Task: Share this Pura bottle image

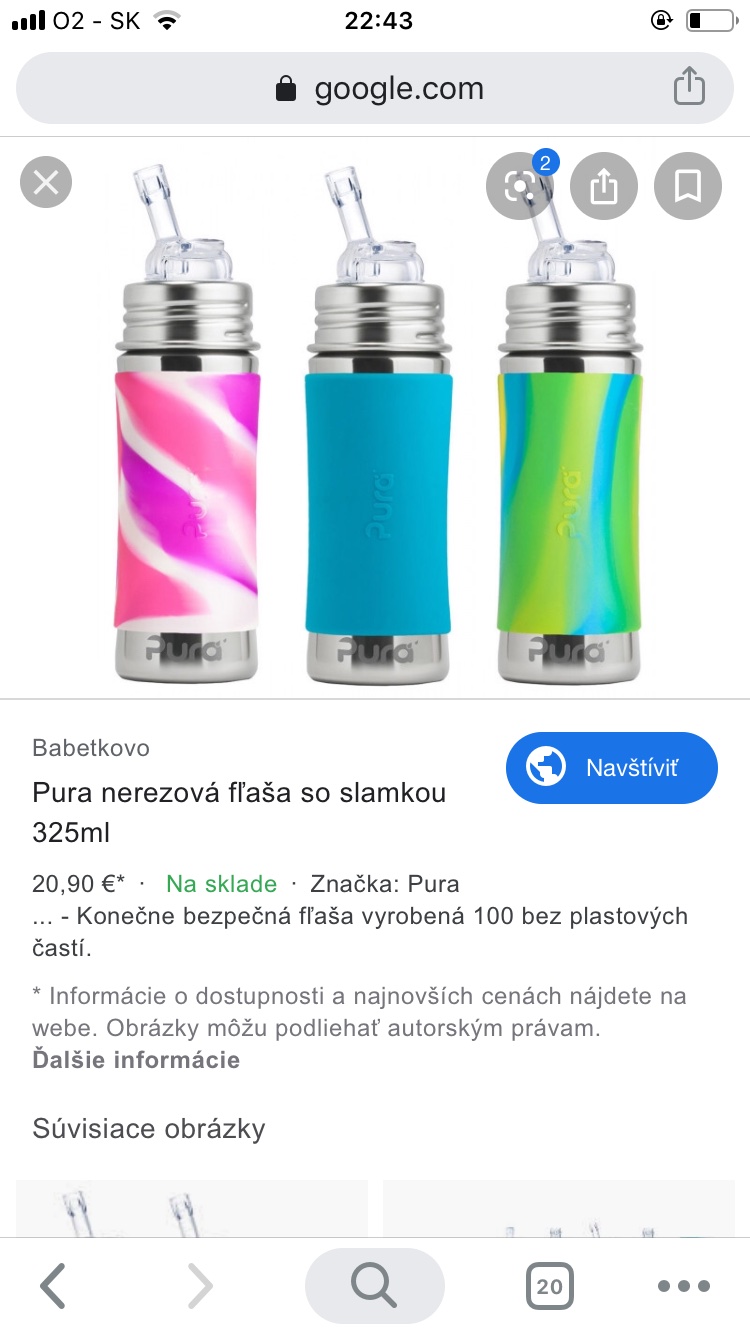Action: click(x=603, y=185)
